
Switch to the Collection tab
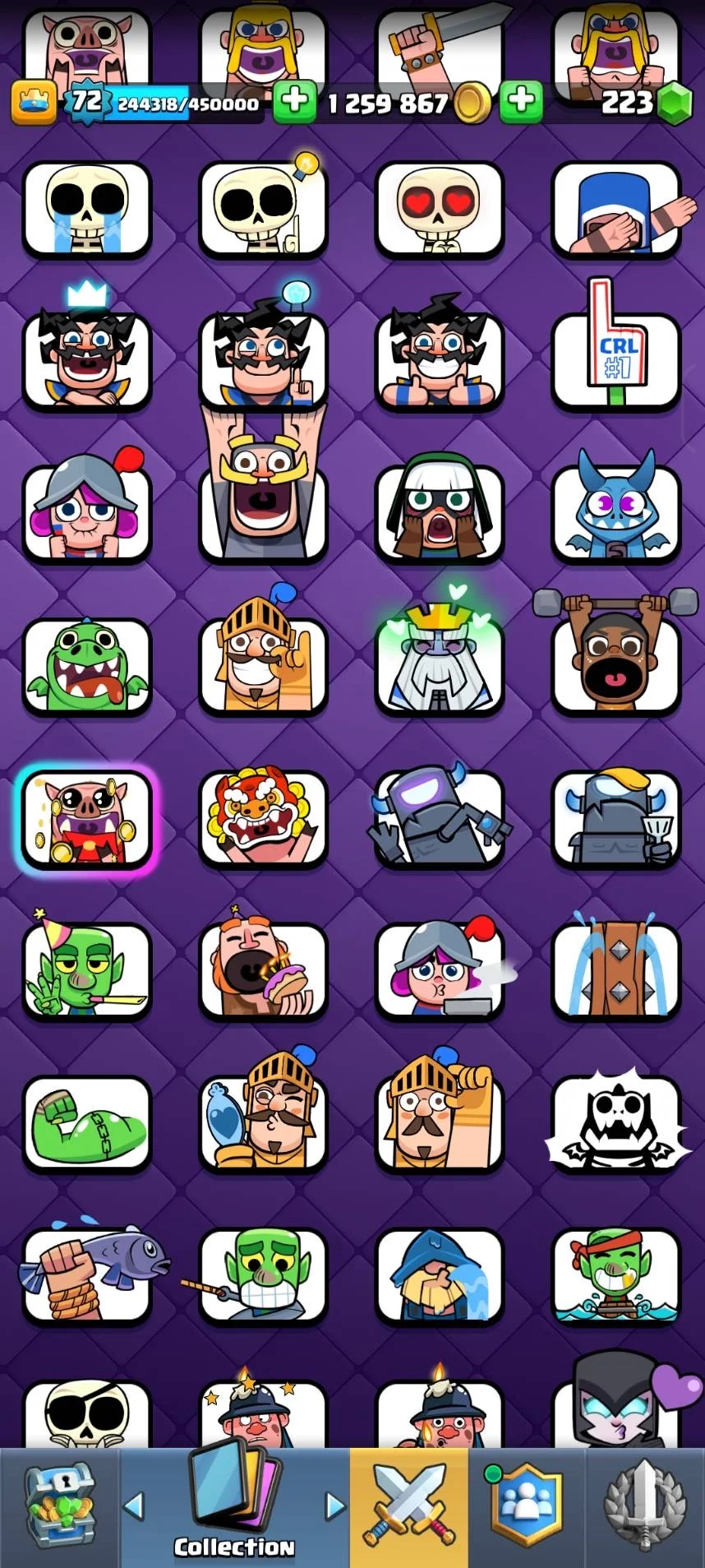[x=234, y=1508]
